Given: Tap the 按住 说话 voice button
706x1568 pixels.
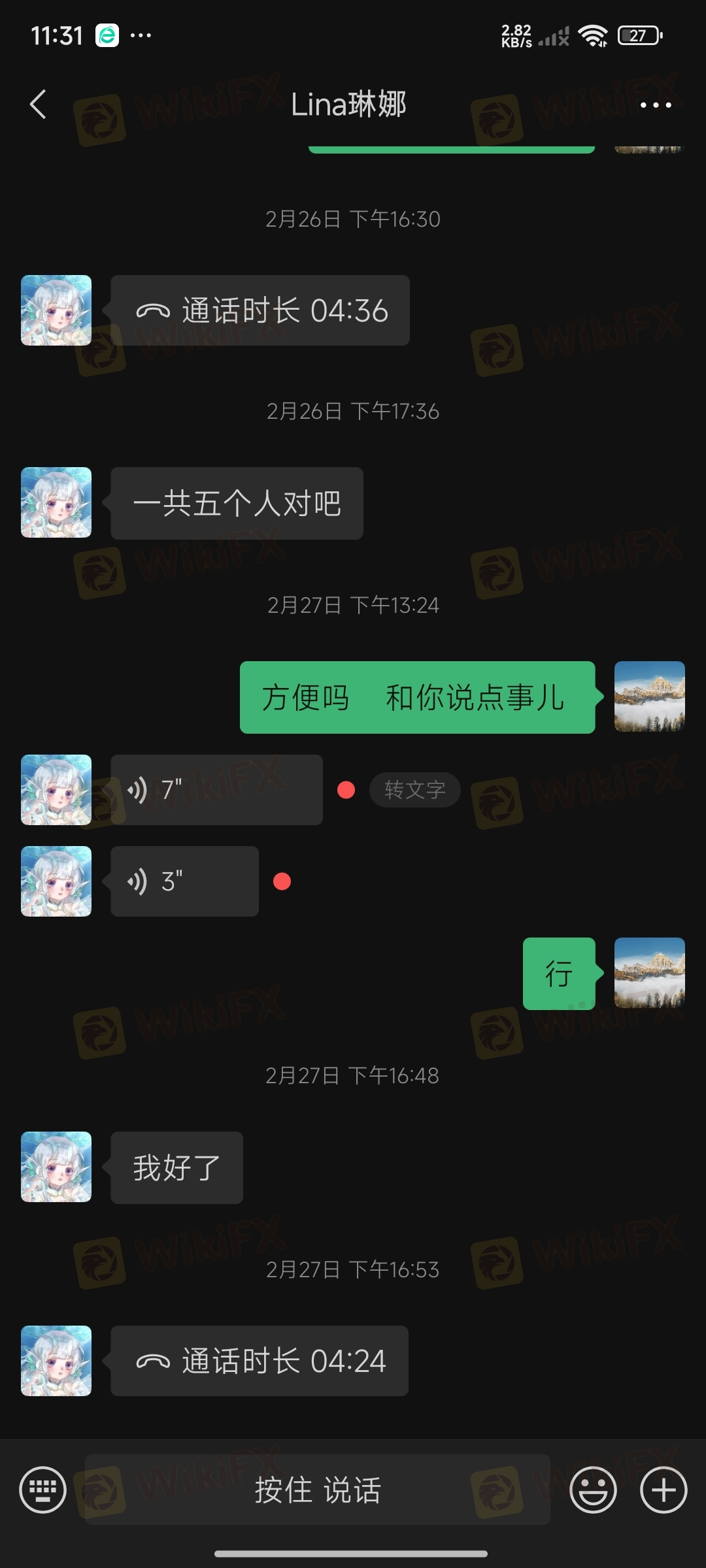Looking at the screenshot, I should (x=318, y=1490).
